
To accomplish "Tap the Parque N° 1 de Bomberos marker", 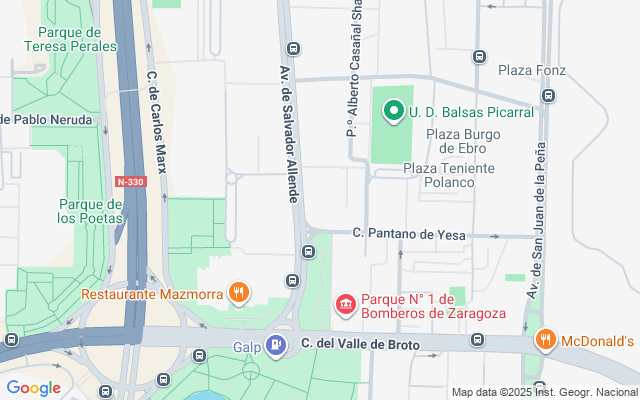I will [346, 302].
